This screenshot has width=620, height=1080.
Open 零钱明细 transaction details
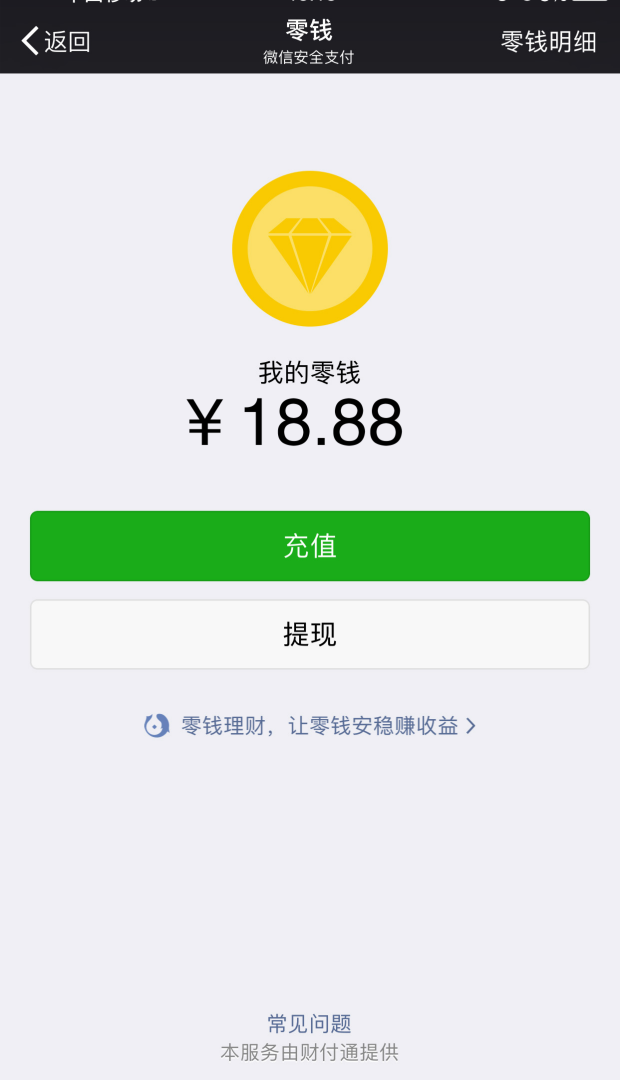coord(548,41)
